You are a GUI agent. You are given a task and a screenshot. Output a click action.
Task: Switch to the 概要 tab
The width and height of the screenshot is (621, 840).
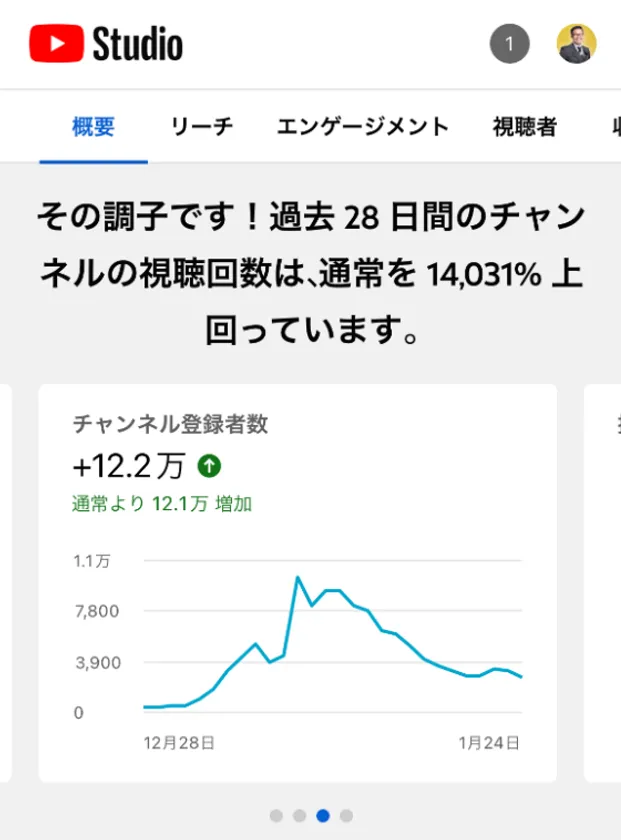click(x=94, y=127)
